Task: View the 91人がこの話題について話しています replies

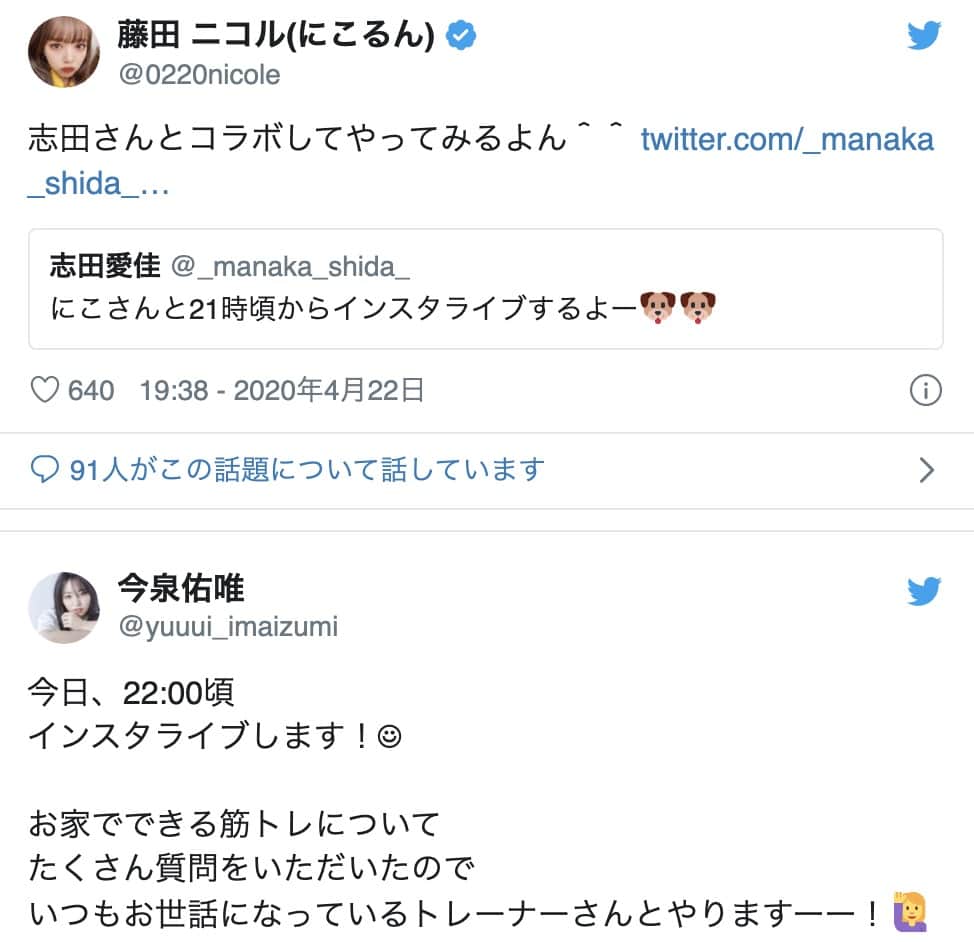Action: click(x=306, y=469)
